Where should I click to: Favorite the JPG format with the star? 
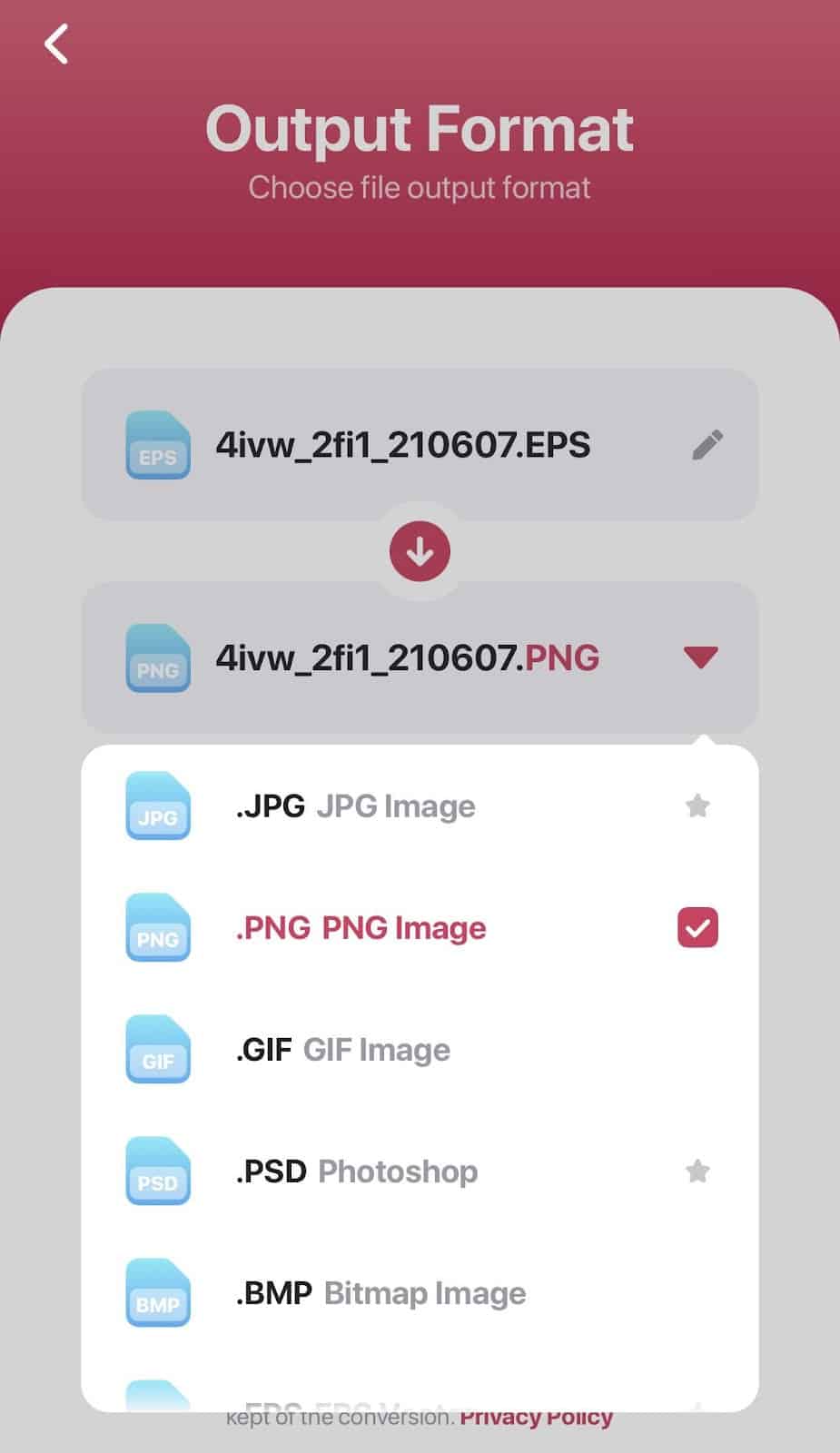(697, 806)
